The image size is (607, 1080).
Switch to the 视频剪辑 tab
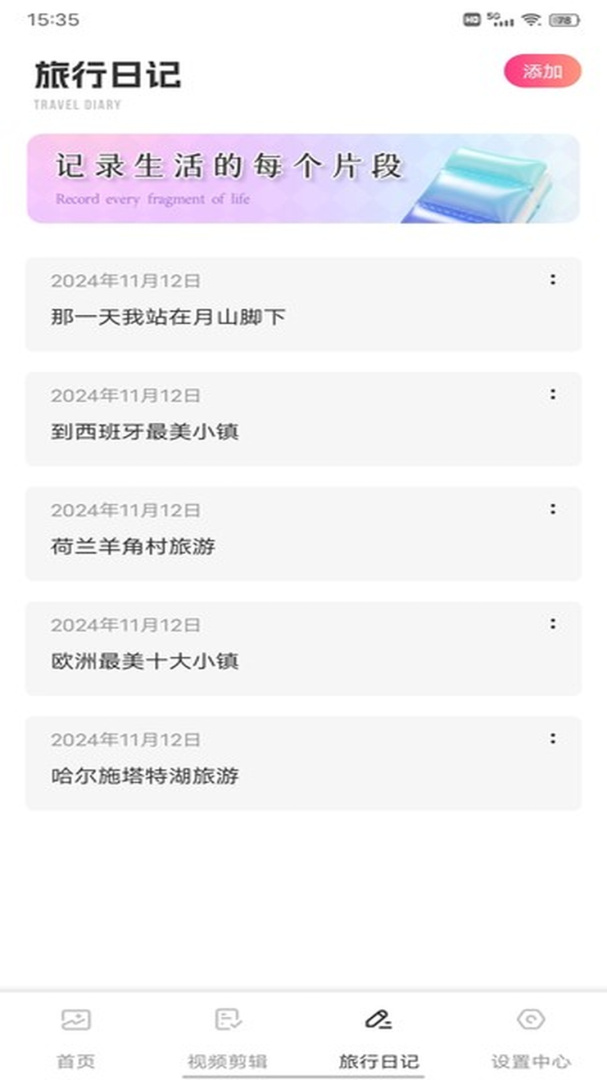point(227,1038)
